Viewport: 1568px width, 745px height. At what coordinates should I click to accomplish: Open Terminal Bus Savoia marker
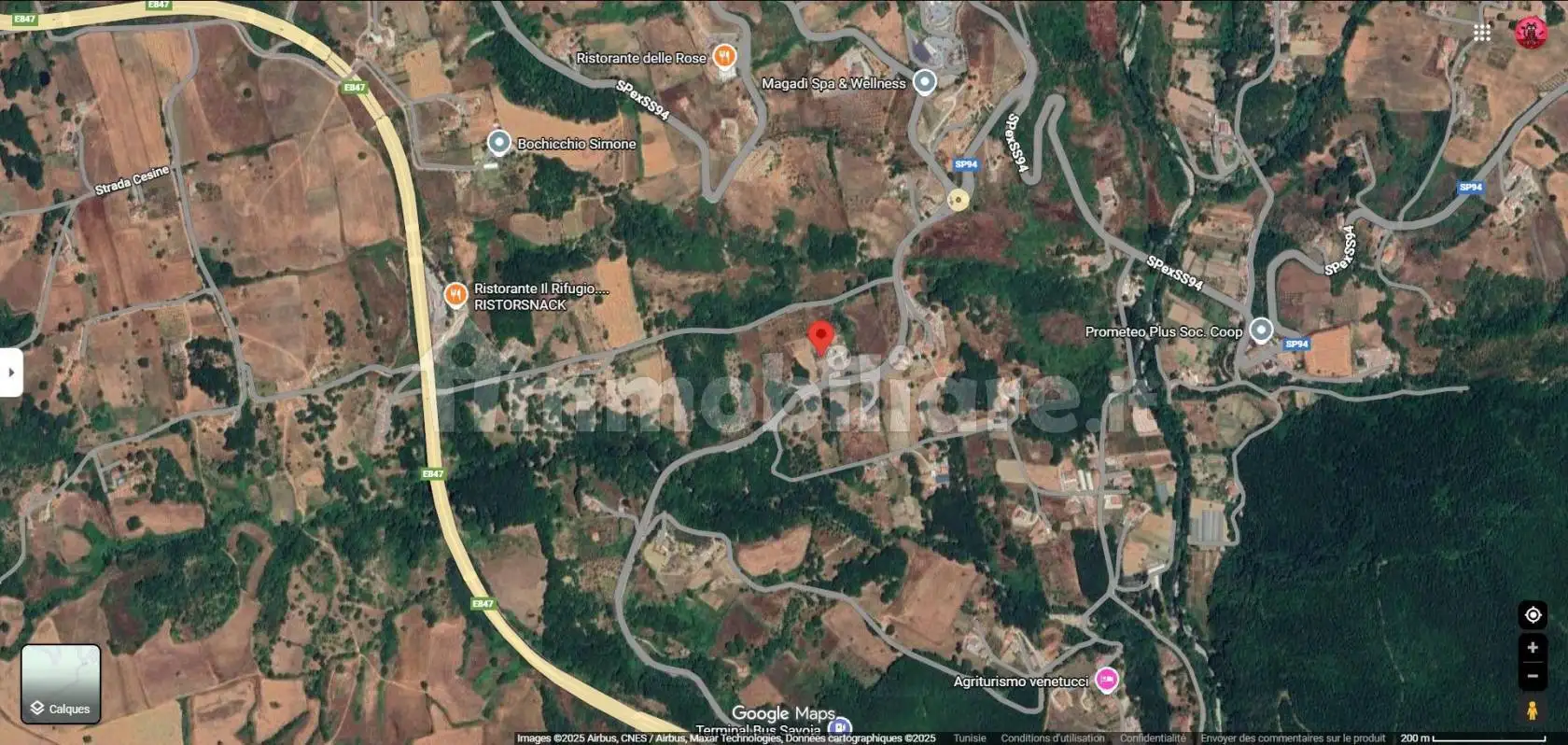coord(839,728)
